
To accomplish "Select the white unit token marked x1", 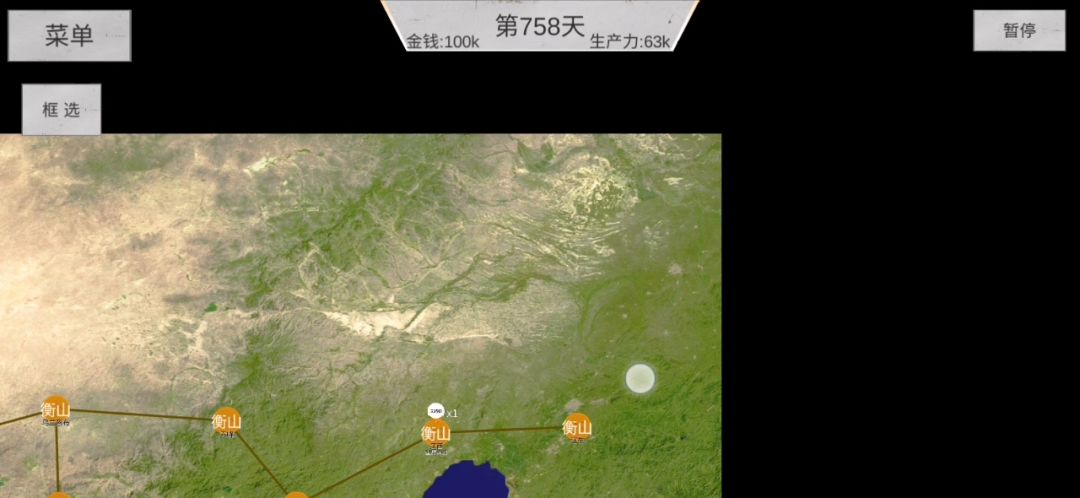I will point(435,411).
